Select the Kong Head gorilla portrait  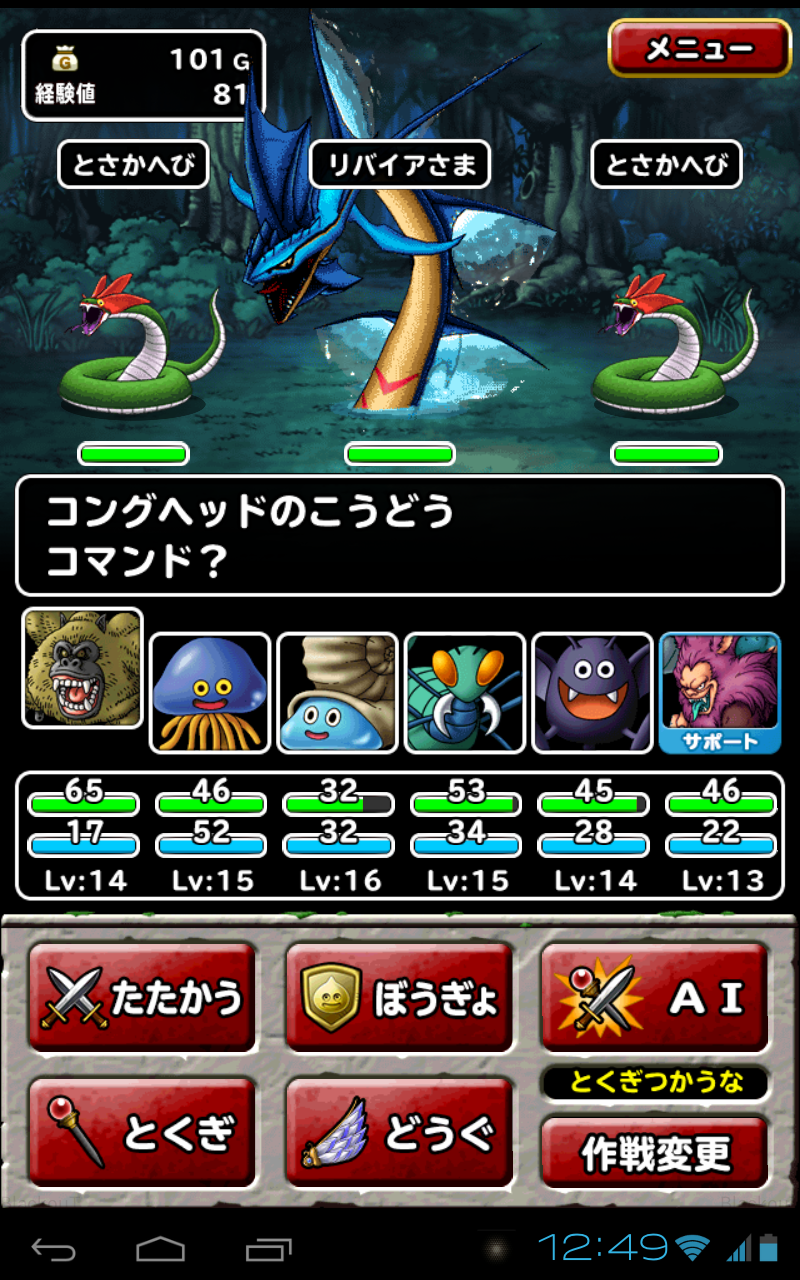point(80,670)
